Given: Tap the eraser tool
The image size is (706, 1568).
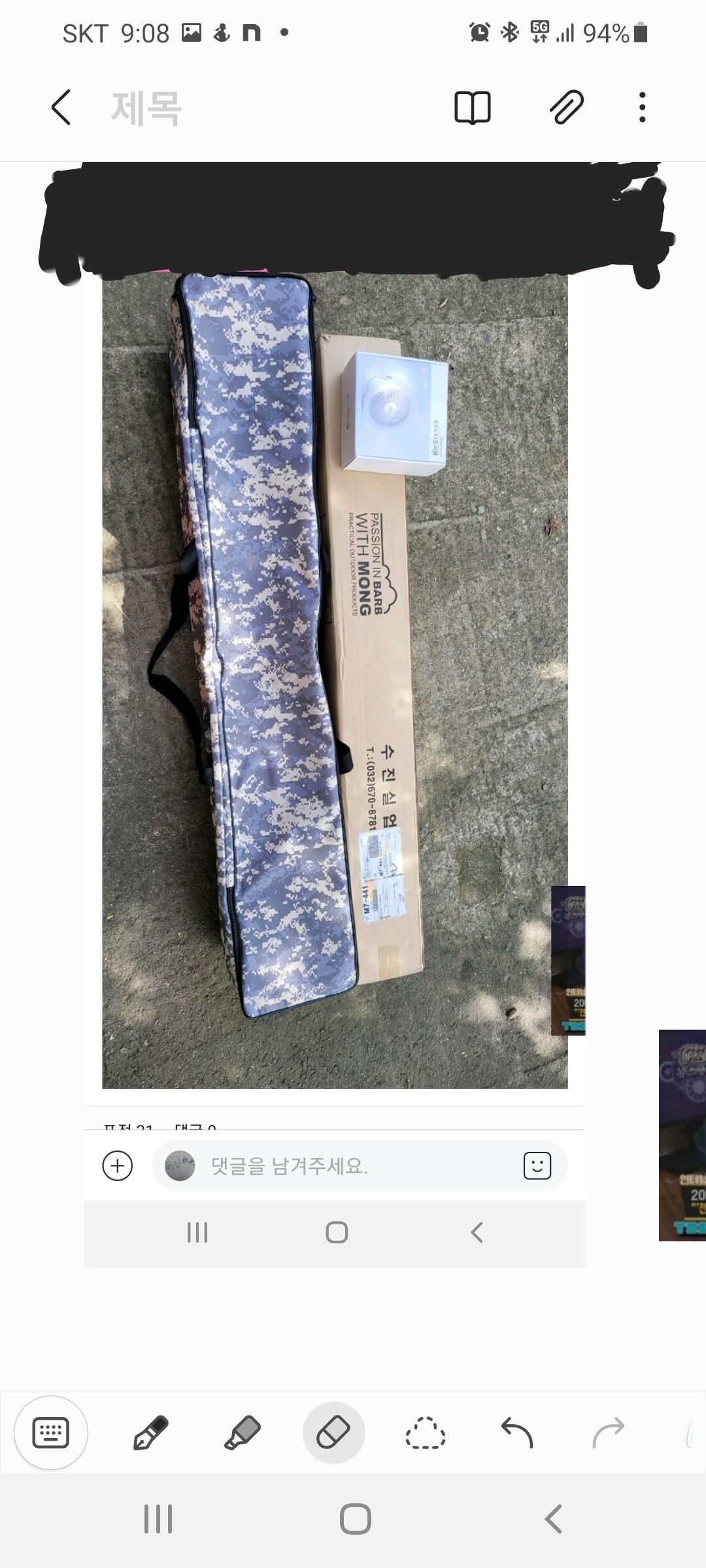Looking at the screenshot, I should tap(333, 1433).
